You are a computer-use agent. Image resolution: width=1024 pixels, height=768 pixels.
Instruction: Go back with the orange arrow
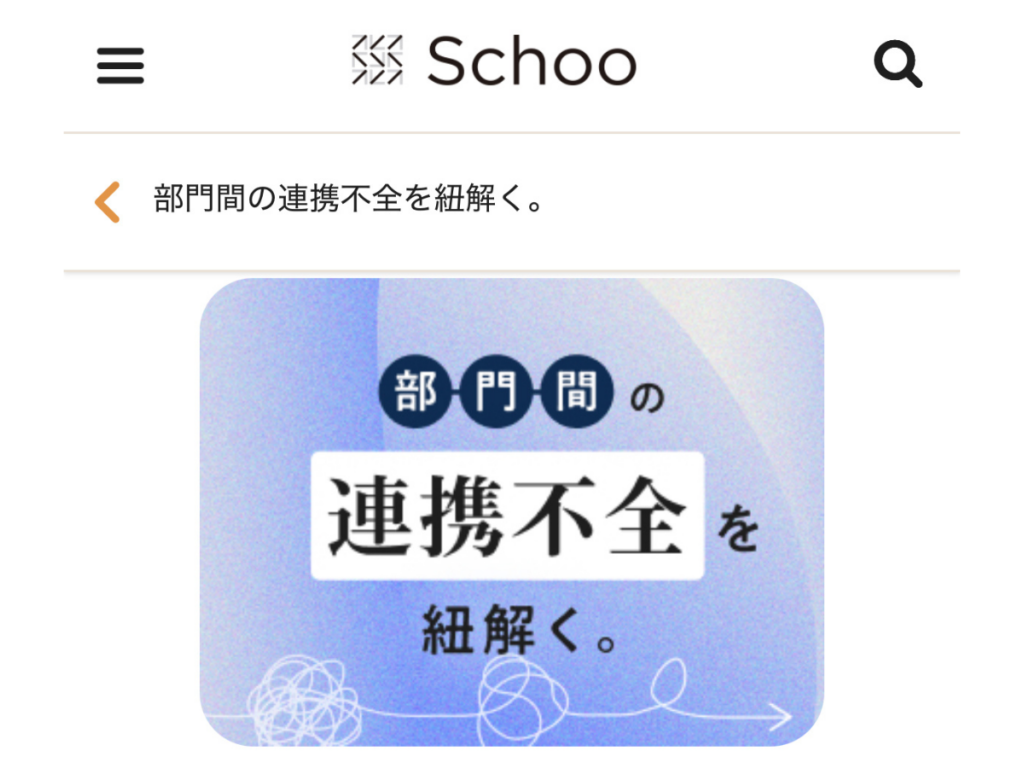point(107,201)
